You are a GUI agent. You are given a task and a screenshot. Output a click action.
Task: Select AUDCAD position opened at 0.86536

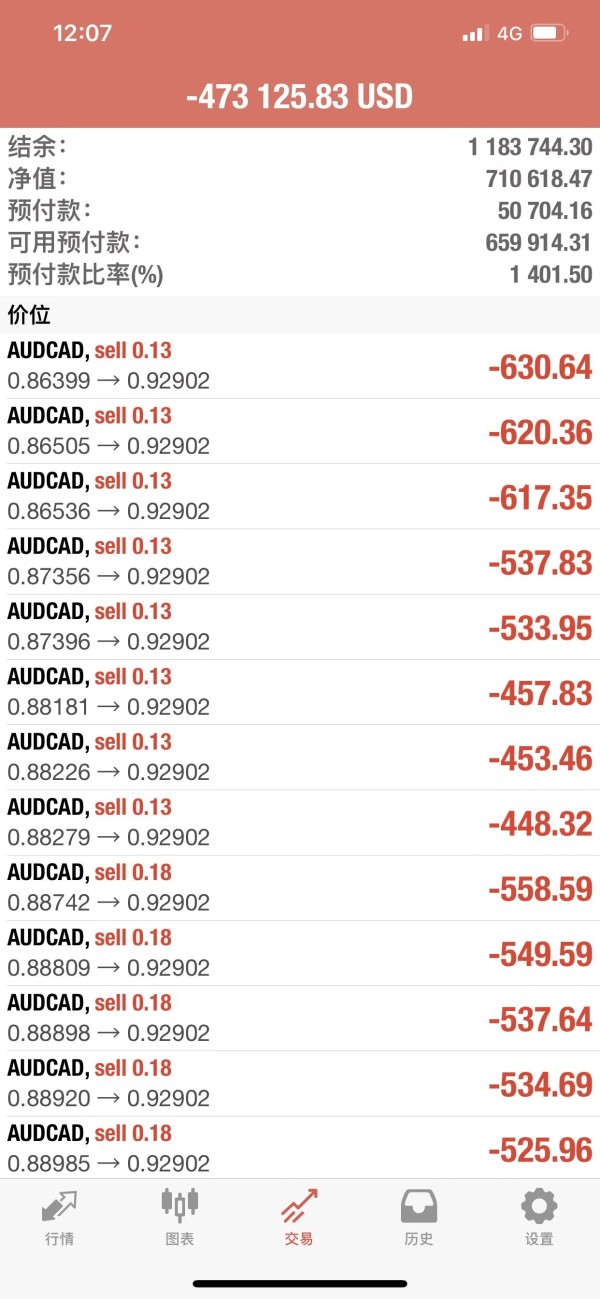(300, 496)
